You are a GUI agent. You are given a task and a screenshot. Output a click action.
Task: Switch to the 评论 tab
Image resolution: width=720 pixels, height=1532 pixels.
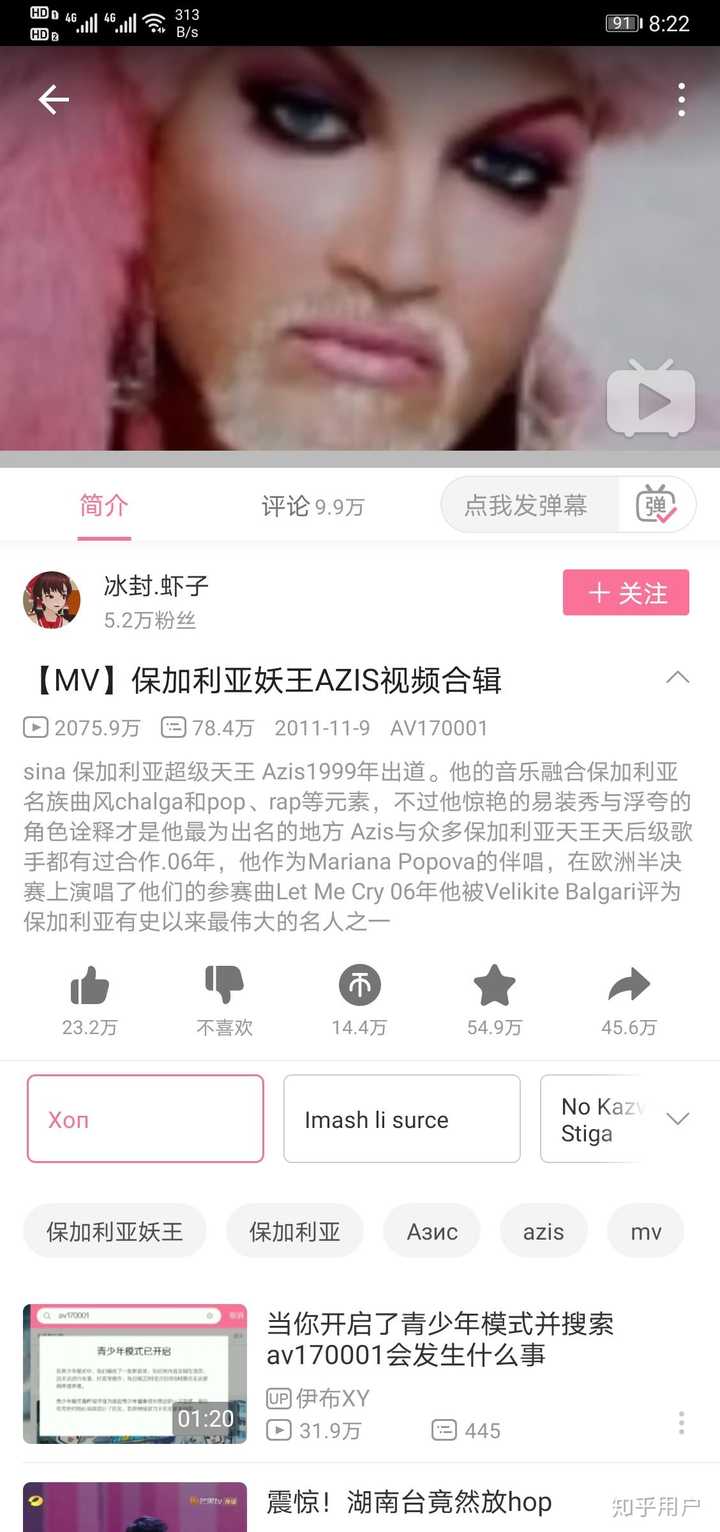pos(312,506)
